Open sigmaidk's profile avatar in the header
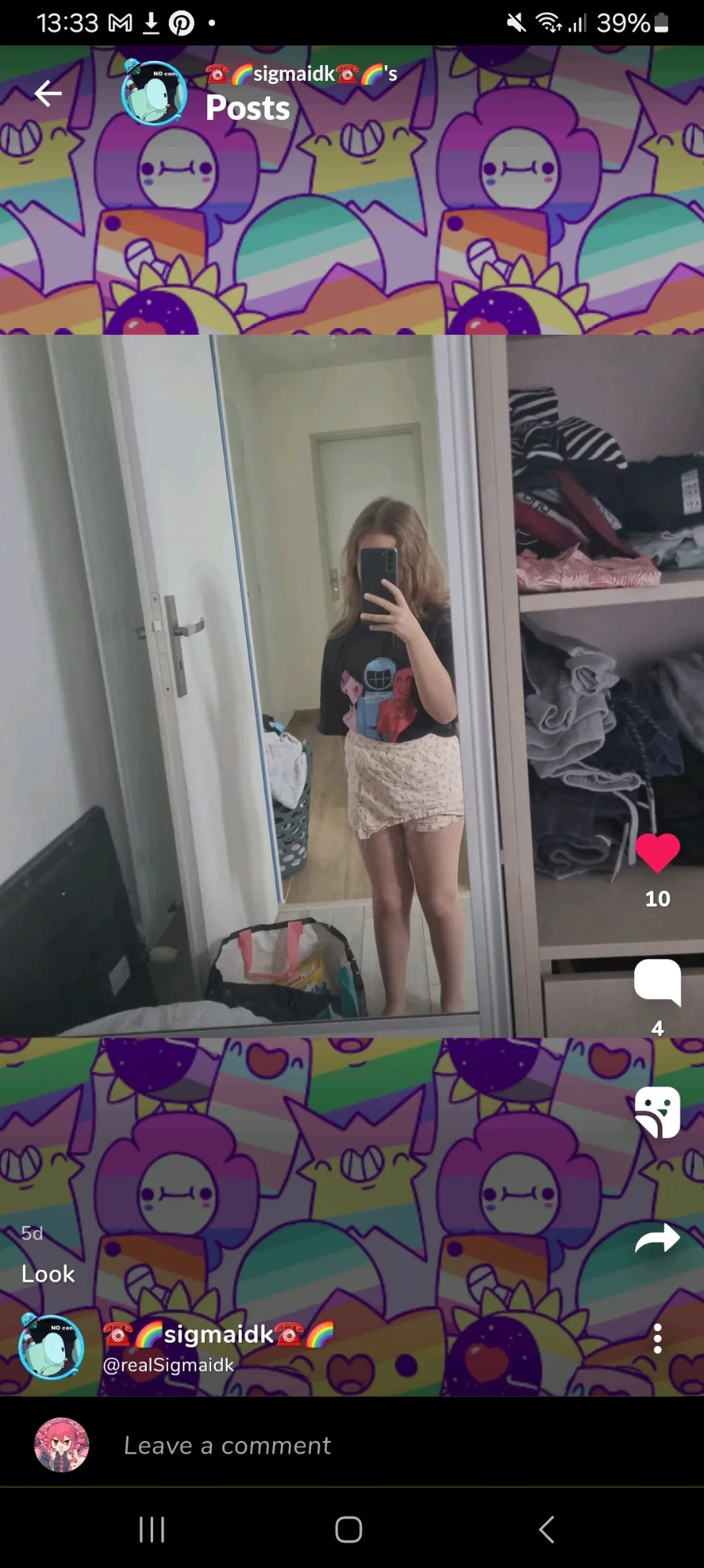Viewport: 704px width, 1568px height. point(154,93)
